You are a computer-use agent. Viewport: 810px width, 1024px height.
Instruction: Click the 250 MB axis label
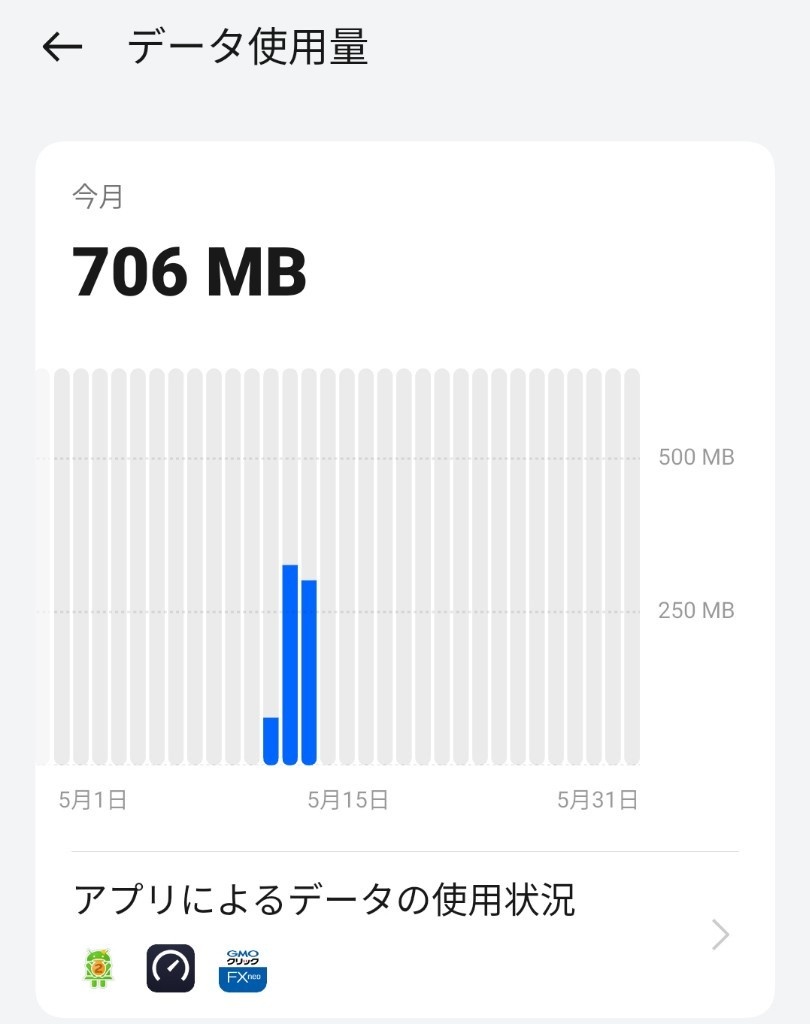coord(695,610)
